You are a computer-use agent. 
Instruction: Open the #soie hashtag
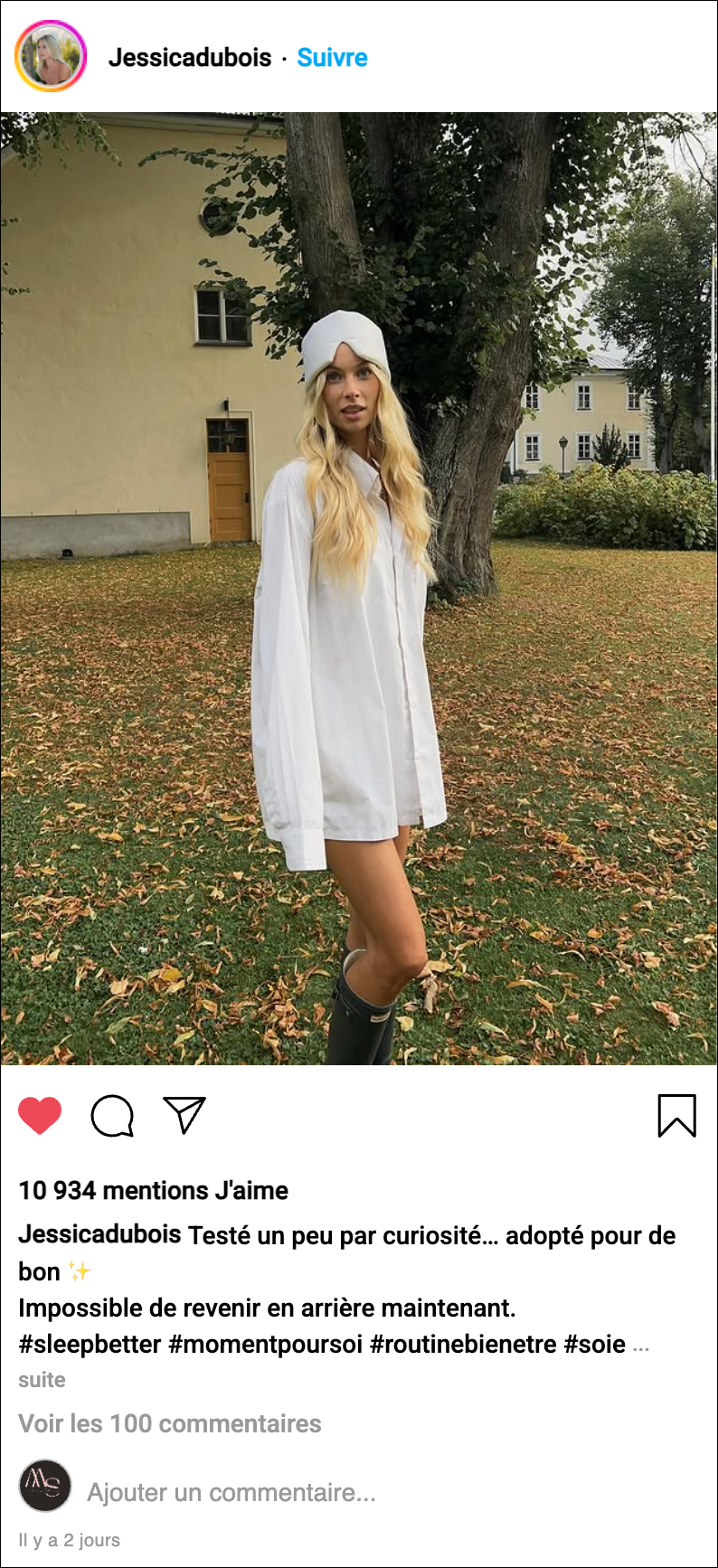(x=595, y=1344)
